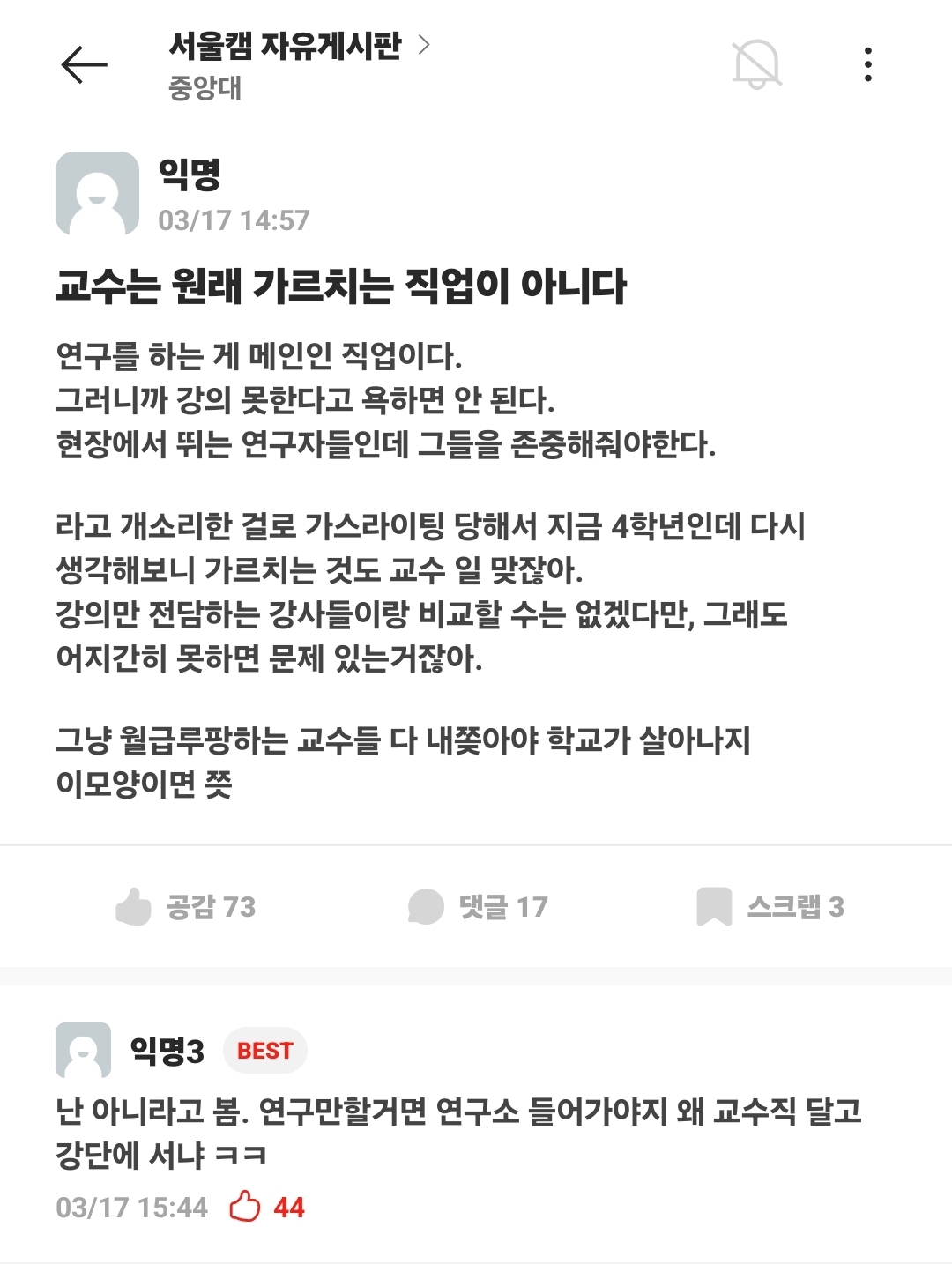Screen dimensions: 952x1264
Task: Open the three-dot overflow menu
Action: pyautogui.click(x=868, y=64)
